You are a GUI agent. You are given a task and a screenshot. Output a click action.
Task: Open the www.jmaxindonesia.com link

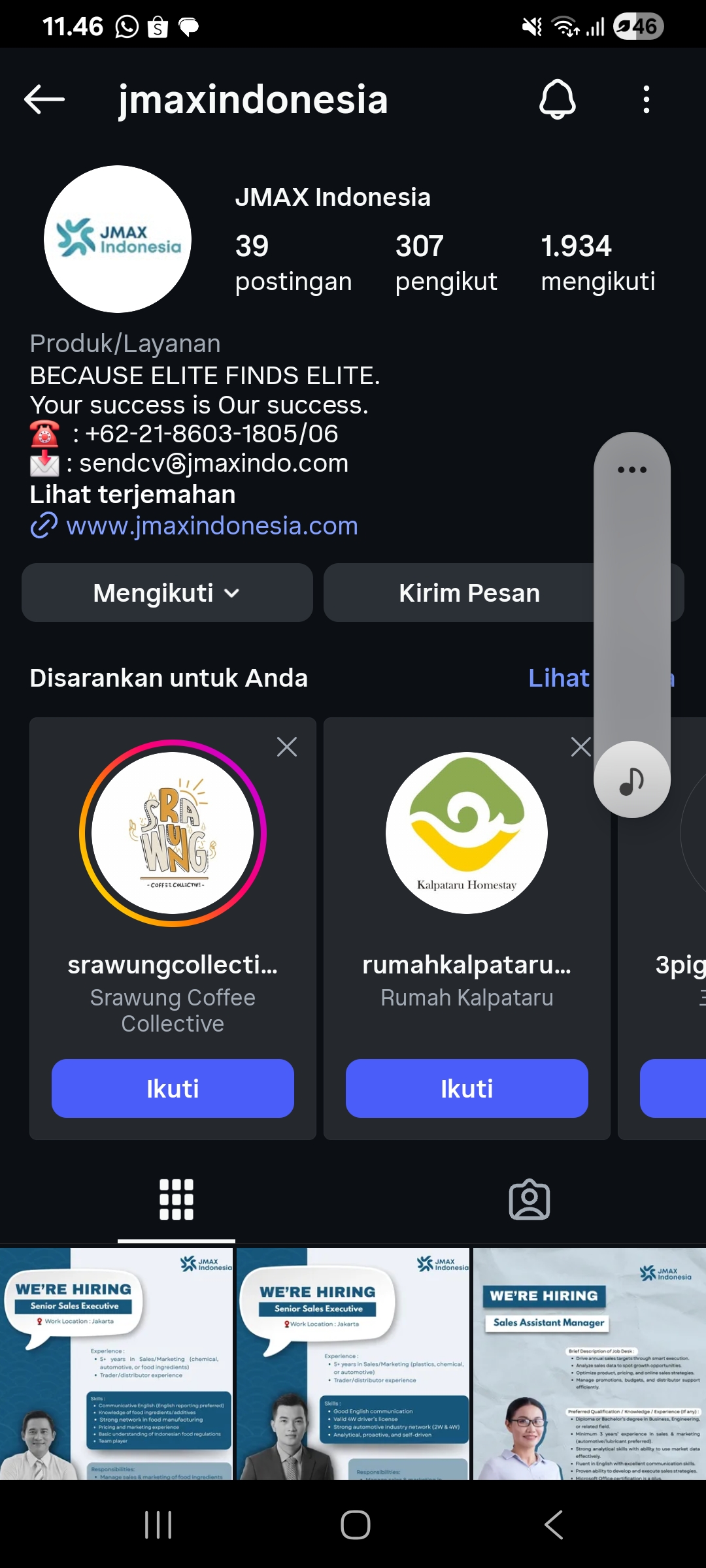(x=212, y=526)
